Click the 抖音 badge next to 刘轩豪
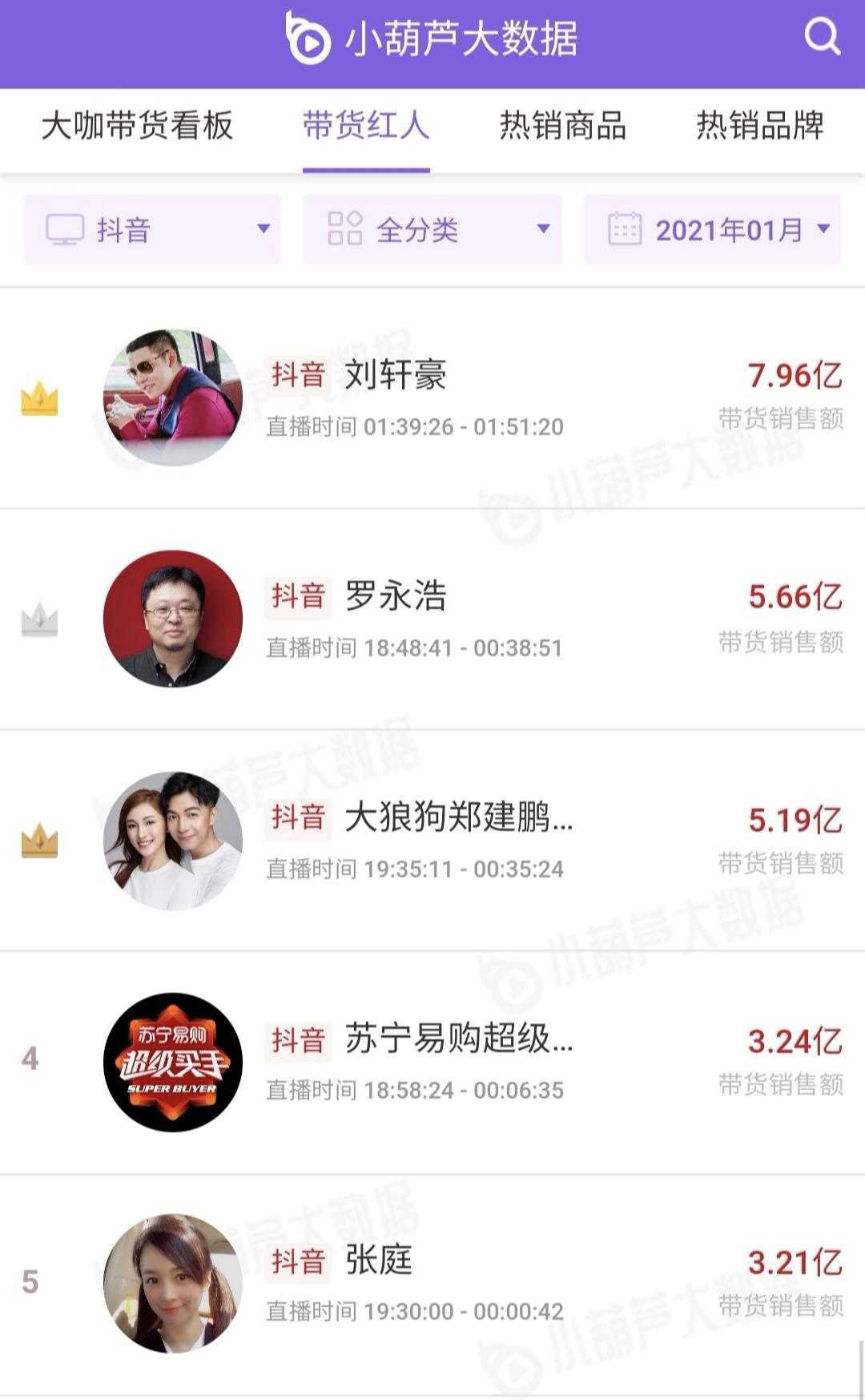 pyautogui.click(x=298, y=373)
